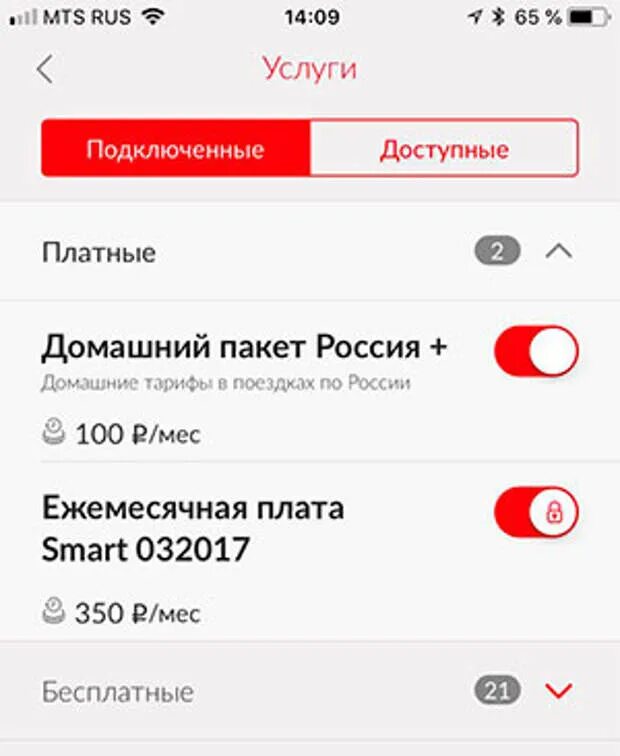Expand the Бесплатные section
620x756 pixels.
(559, 691)
